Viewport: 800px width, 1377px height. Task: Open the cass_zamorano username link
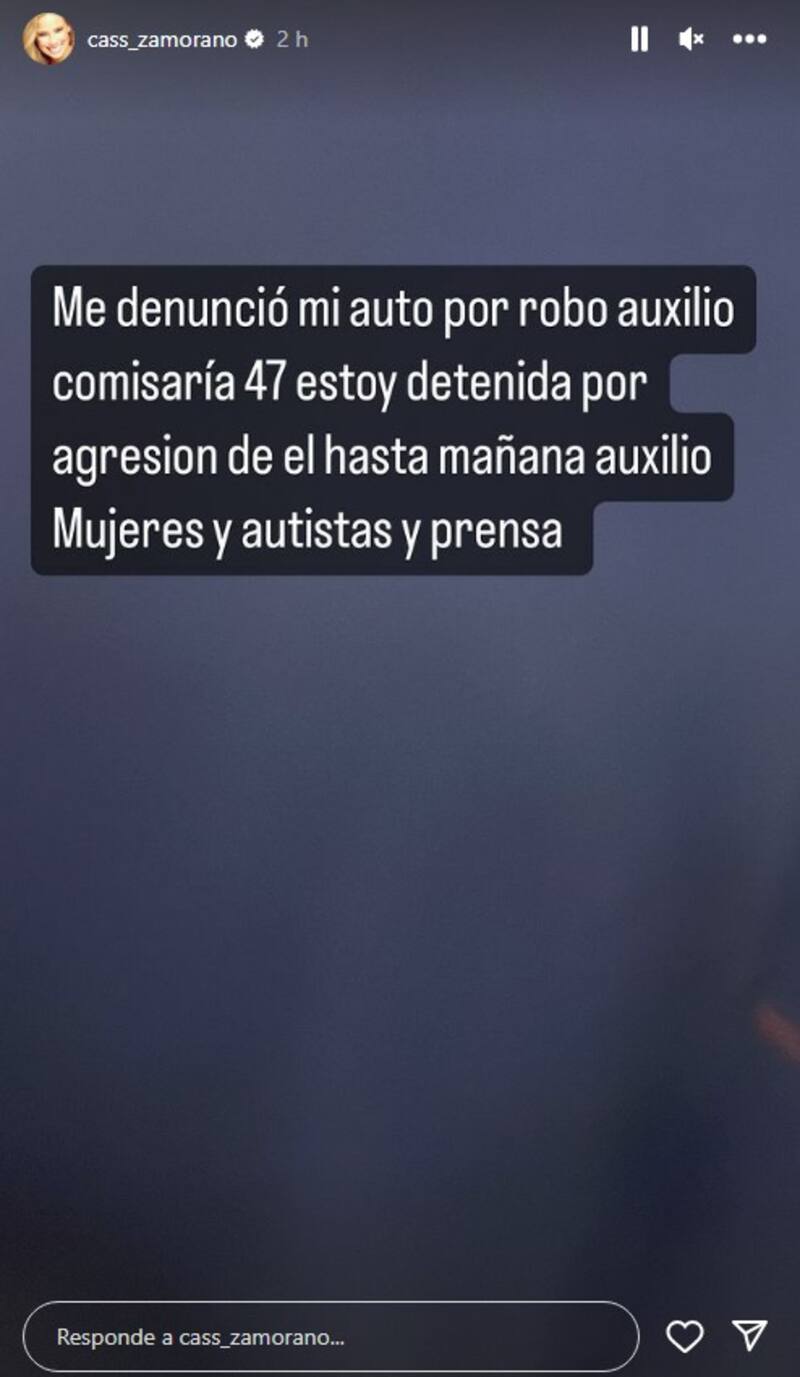point(162,40)
